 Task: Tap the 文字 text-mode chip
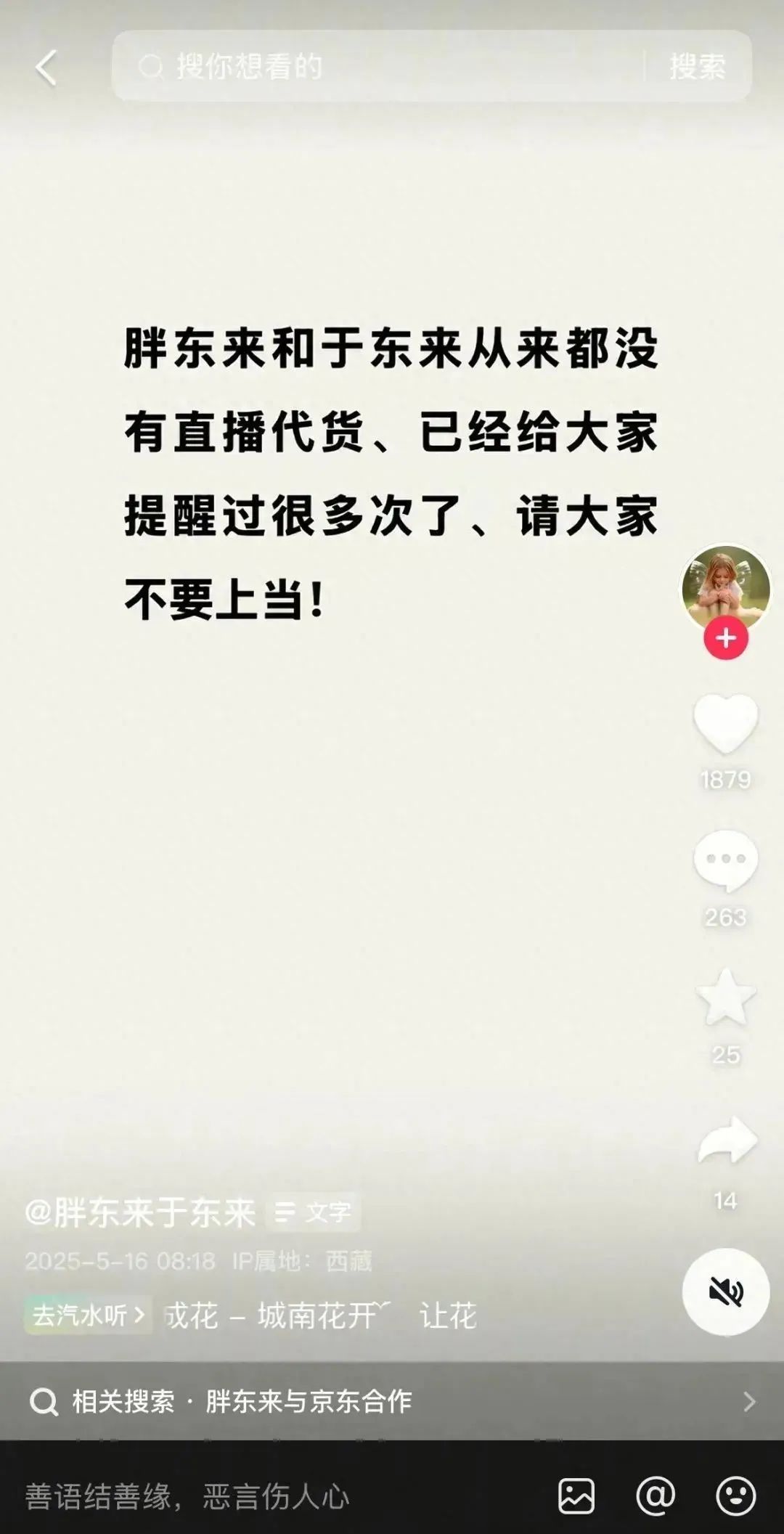(x=314, y=1212)
